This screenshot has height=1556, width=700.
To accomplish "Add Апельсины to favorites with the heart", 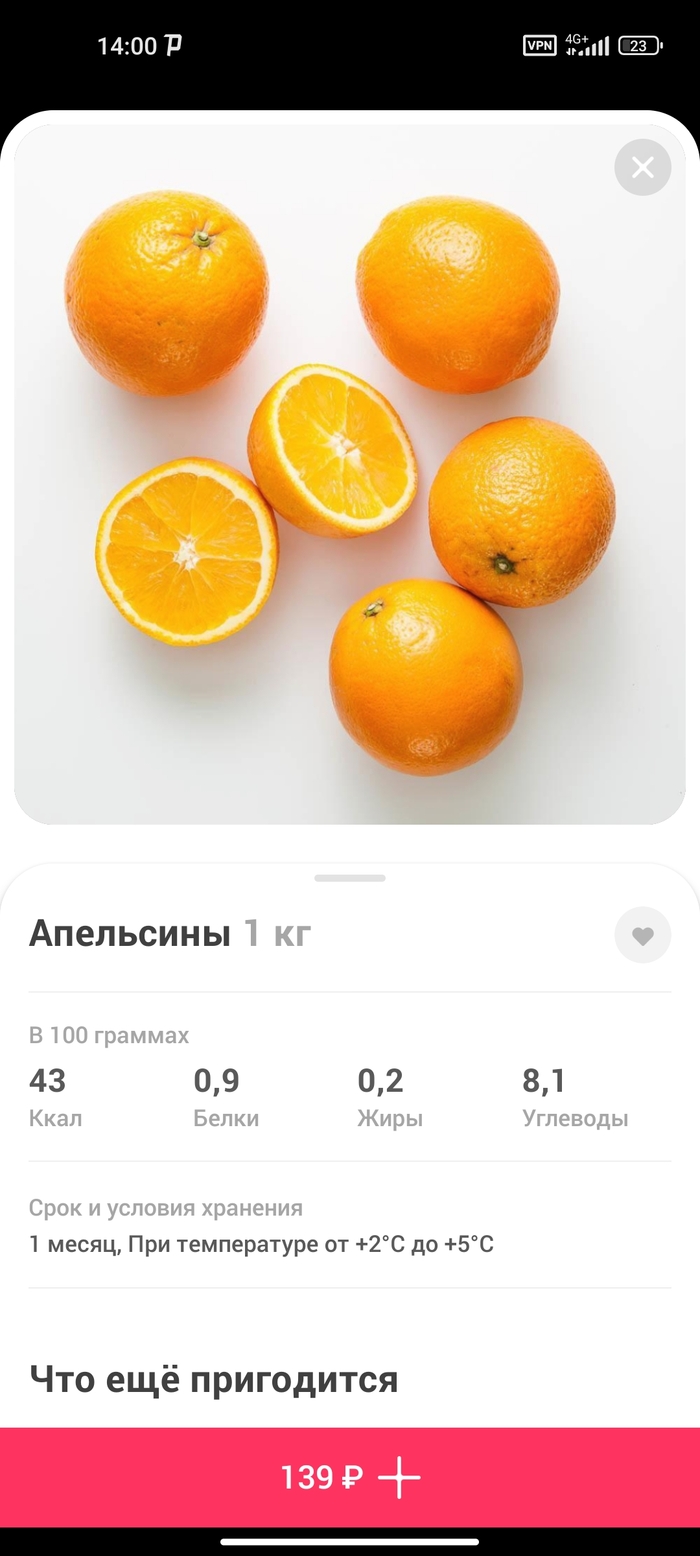I will click(642, 935).
